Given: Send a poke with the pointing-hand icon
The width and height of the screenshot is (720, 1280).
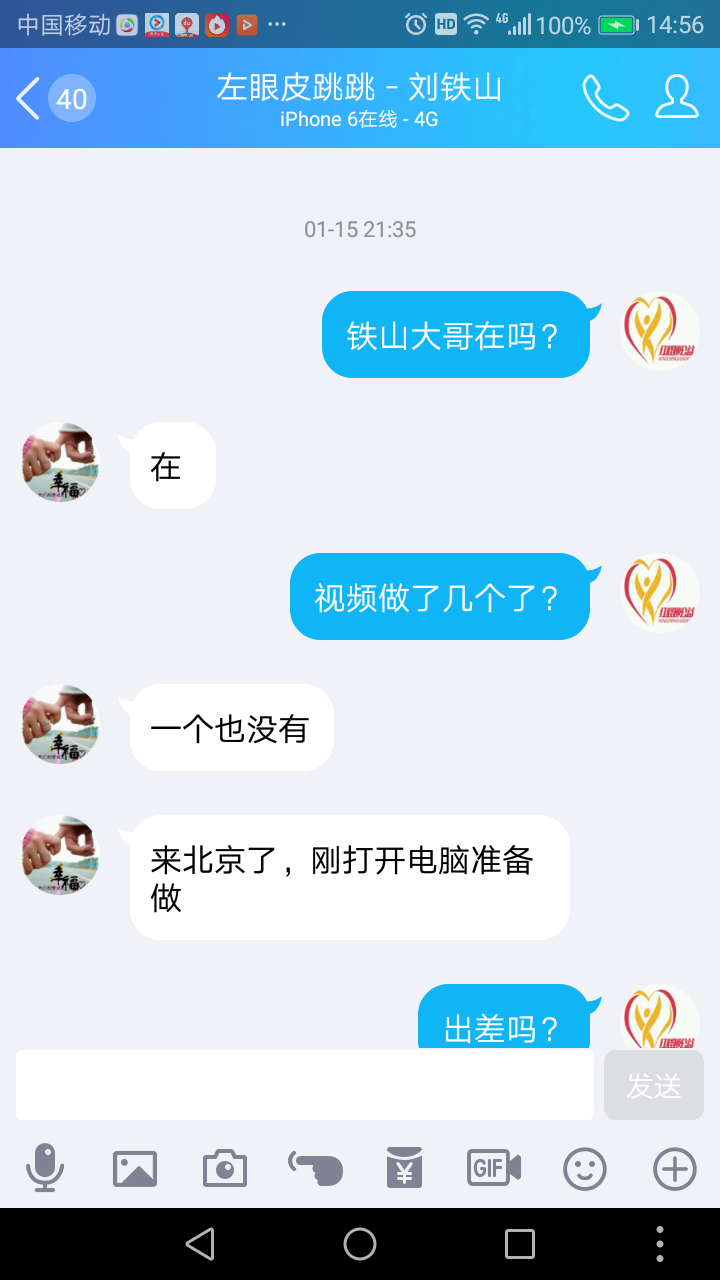Looking at the screenshot, I should (315, 1168).
